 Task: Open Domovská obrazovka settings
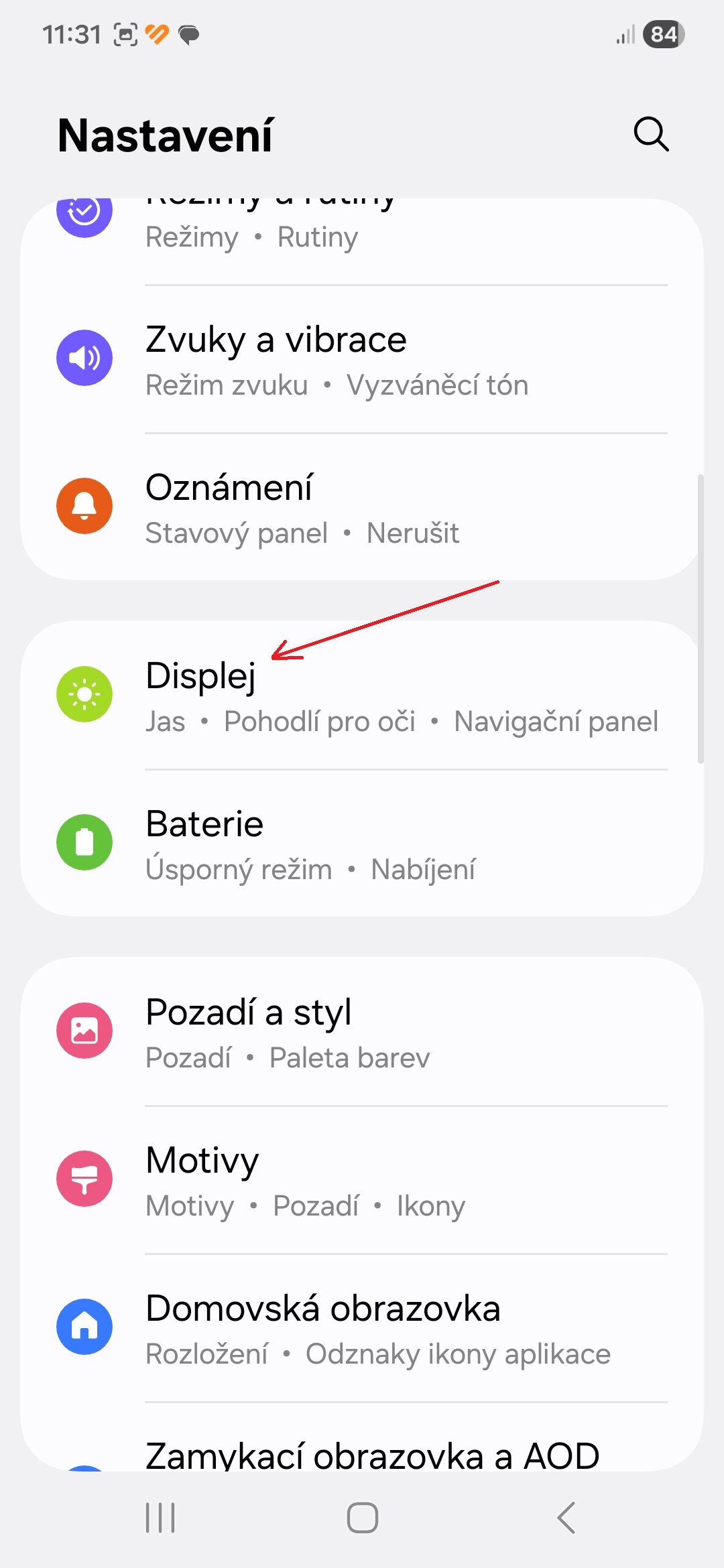[362, 1328]
